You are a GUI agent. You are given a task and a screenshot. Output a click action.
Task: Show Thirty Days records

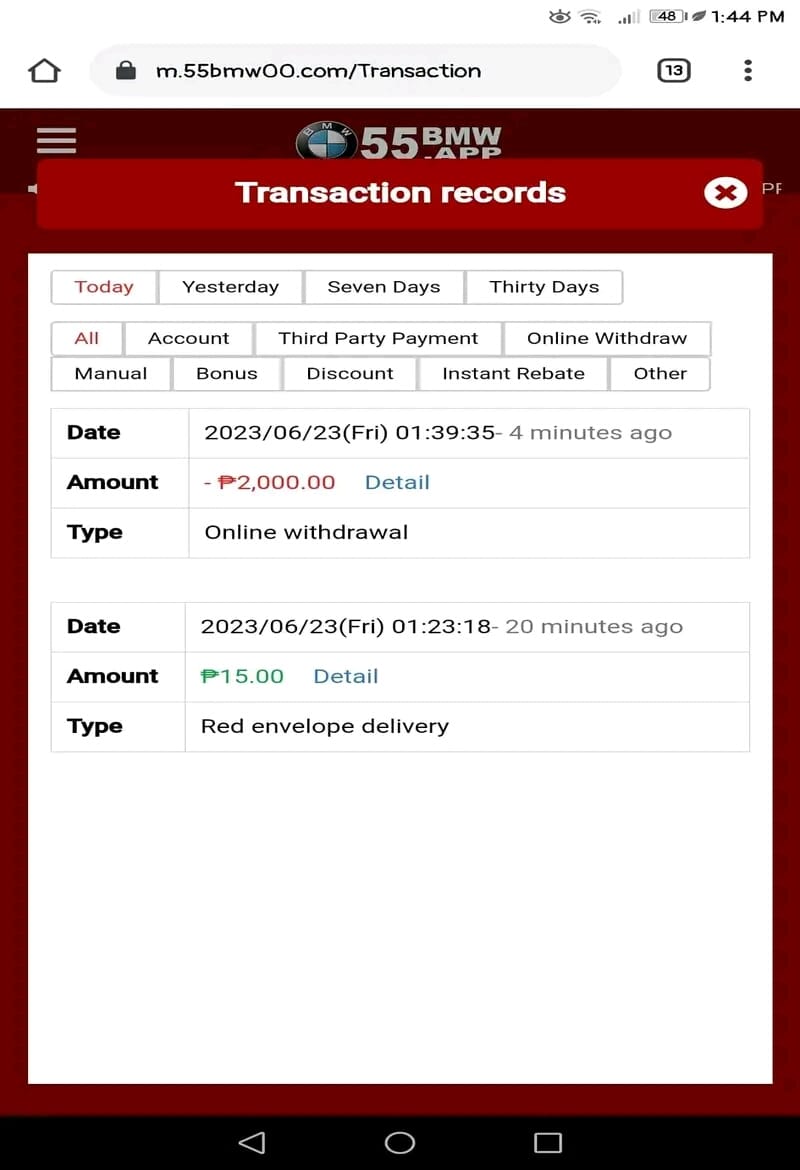coord(544,287)
